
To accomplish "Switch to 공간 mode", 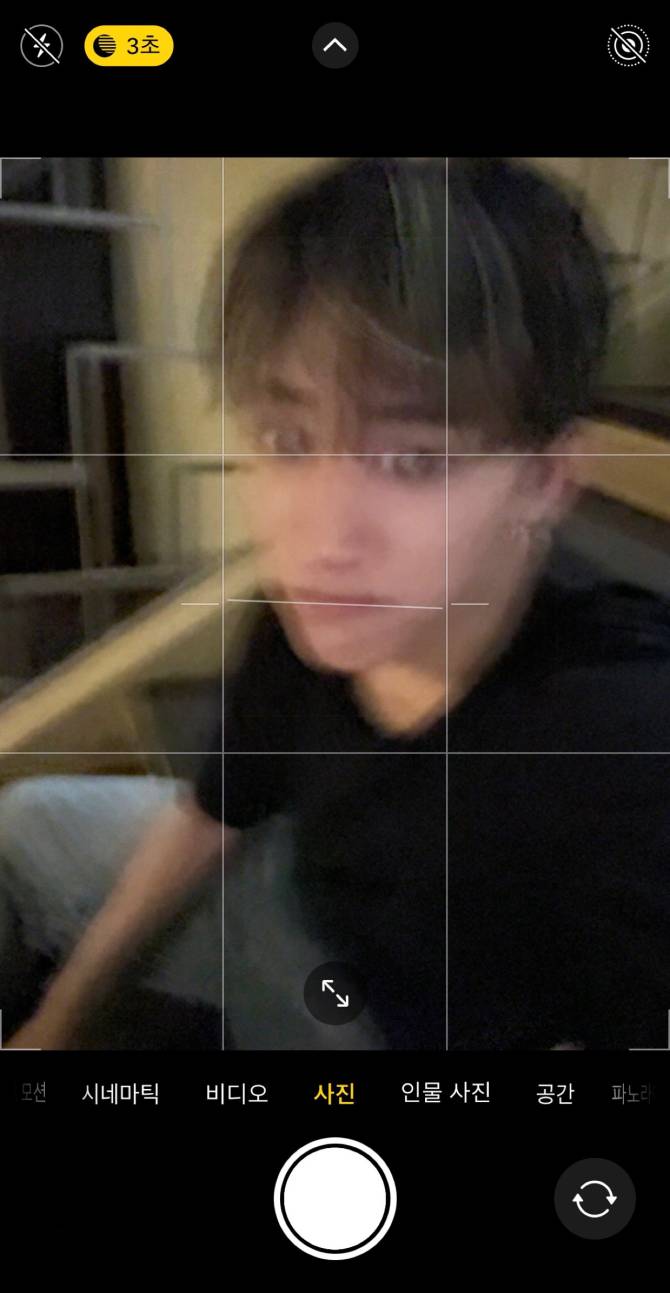I will pos(555,1093).
